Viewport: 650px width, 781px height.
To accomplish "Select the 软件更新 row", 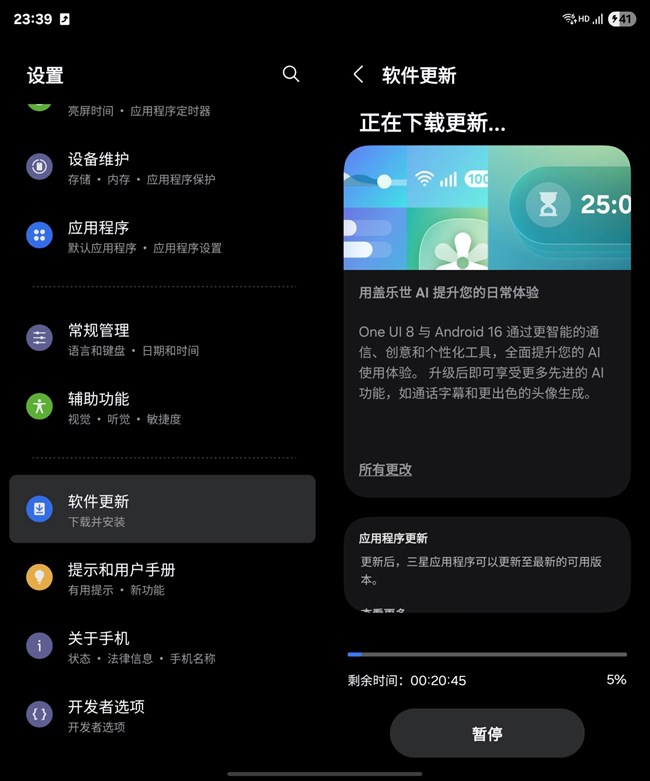I will [162, 510].
